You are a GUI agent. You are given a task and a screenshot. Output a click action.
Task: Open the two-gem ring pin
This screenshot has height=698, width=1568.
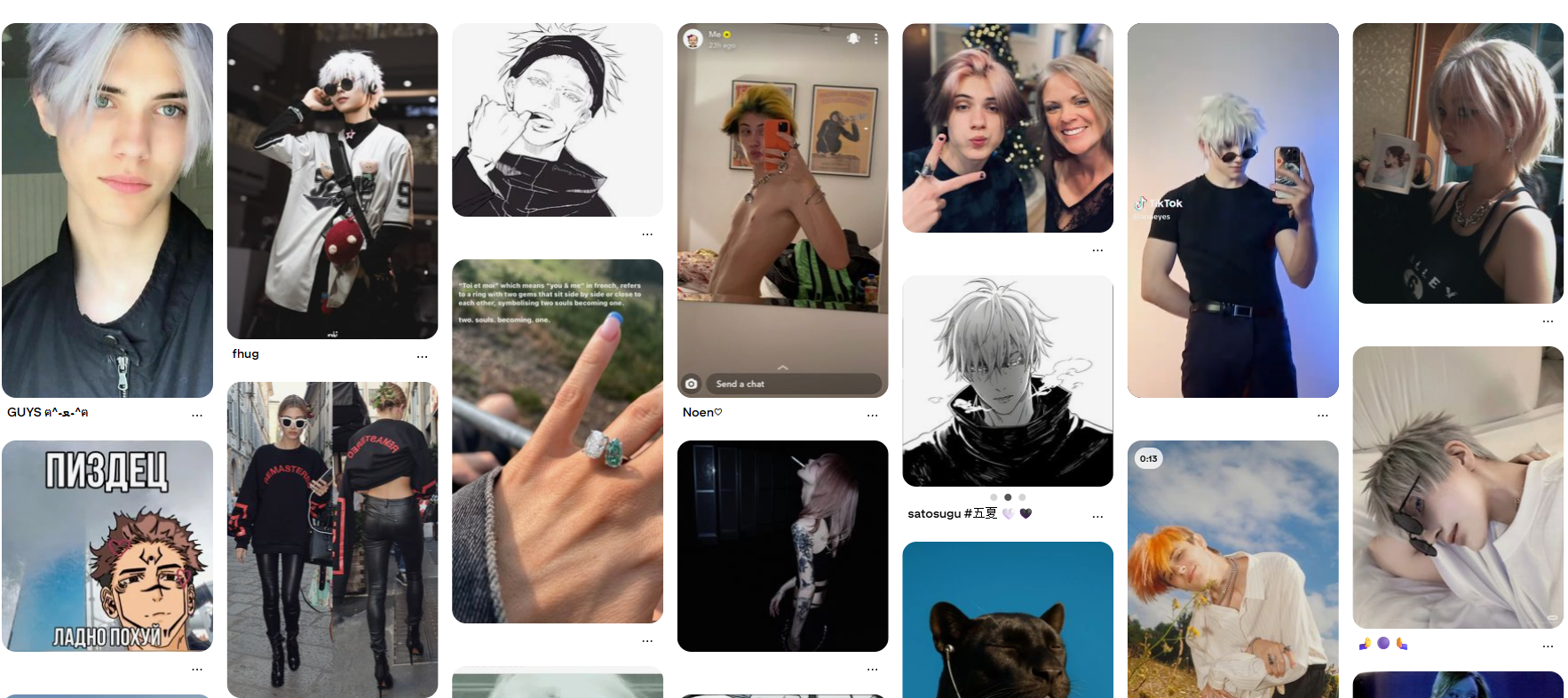pyautogui.click(x=558, y=441)
